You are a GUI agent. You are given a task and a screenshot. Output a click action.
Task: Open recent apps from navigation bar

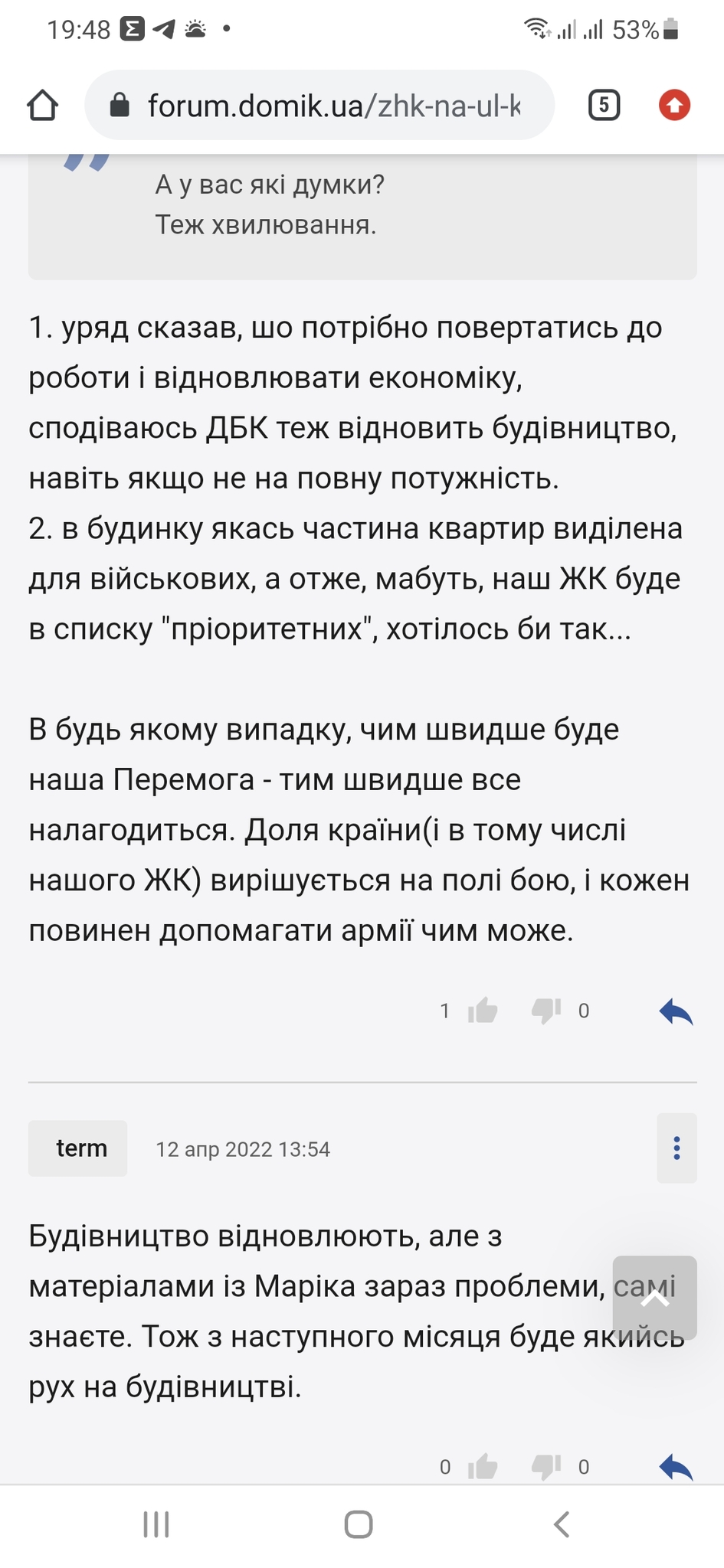point(156,1524)
